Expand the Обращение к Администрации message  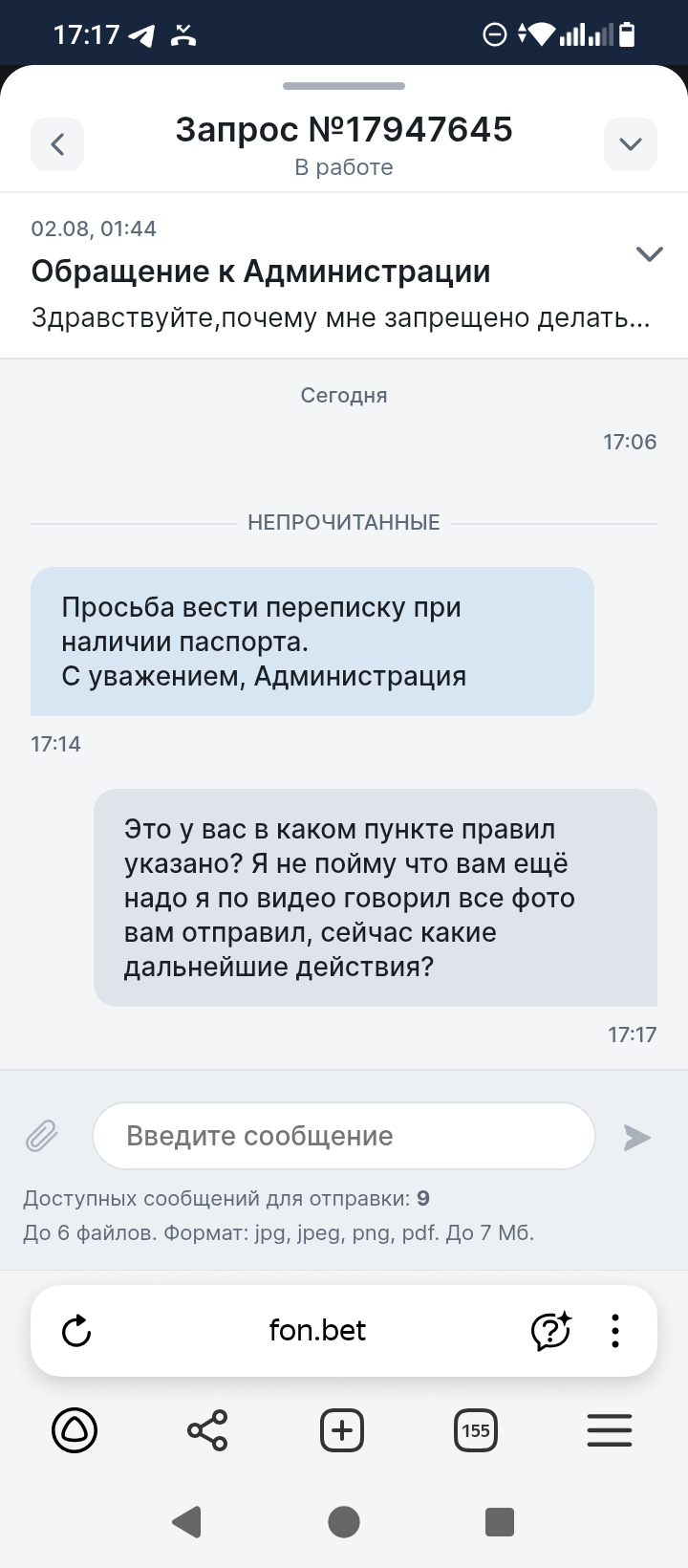coord(649,254)
